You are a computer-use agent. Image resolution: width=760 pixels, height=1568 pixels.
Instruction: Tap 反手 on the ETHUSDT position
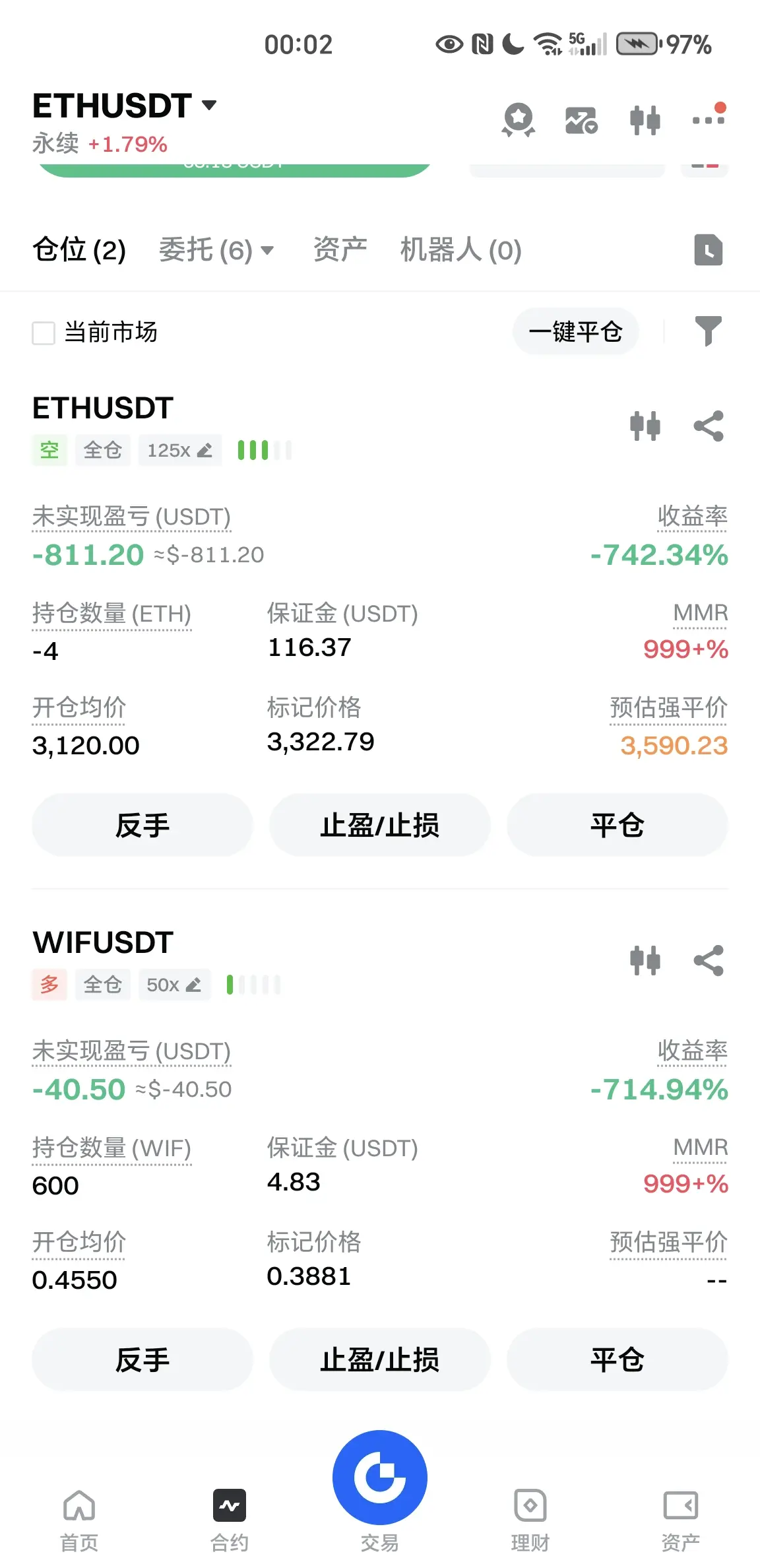tap(142, 825)
